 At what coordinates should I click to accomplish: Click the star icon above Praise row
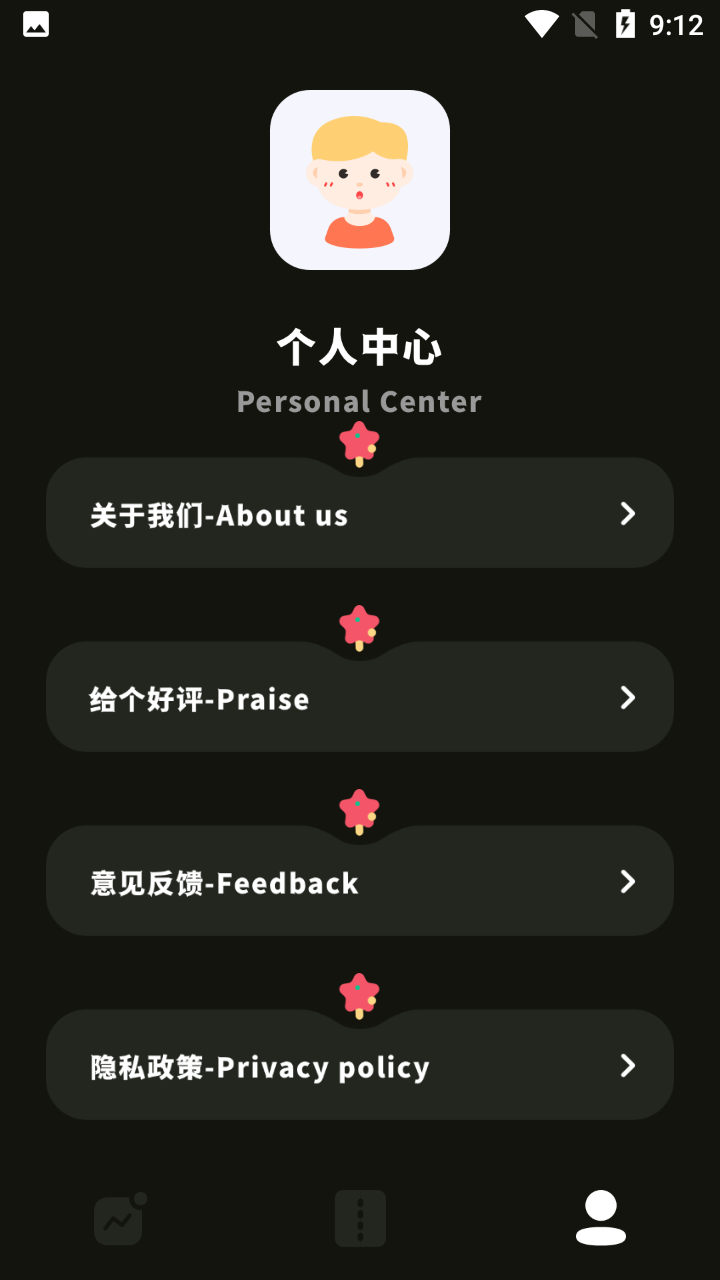click(x=360, y=624)
